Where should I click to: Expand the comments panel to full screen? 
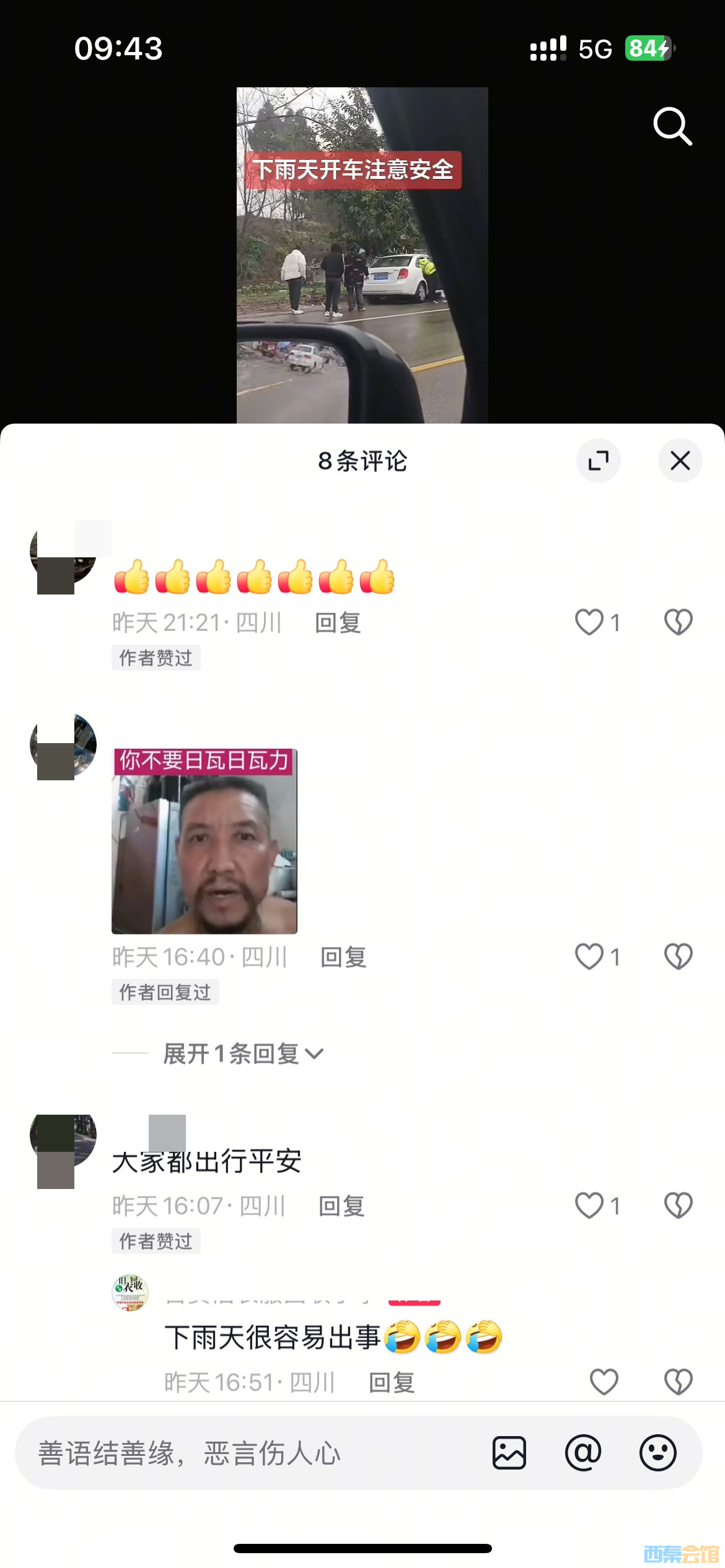pyautogui.click(x=598, y=461)
